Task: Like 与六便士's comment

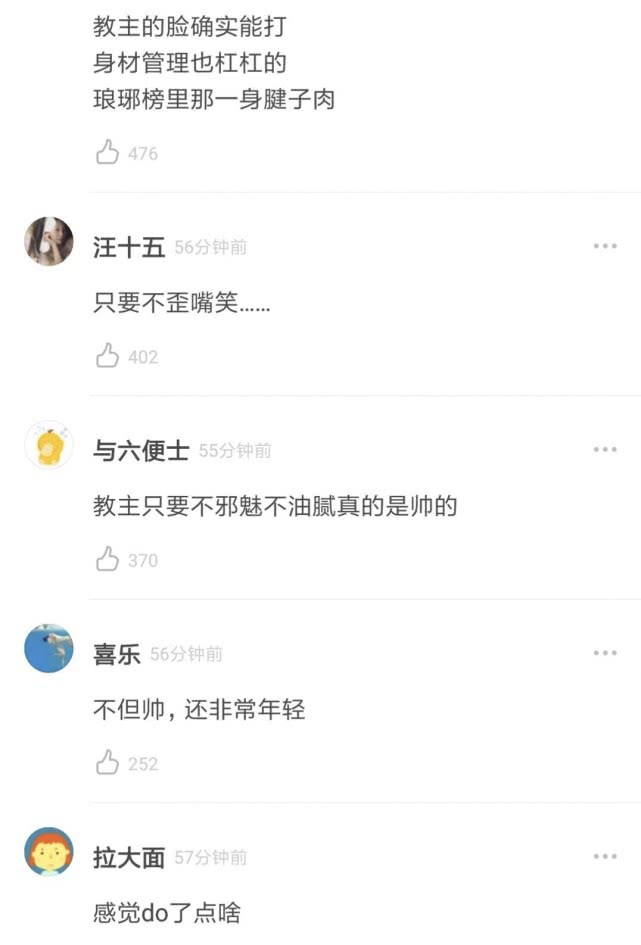Action: coord(108,560)
